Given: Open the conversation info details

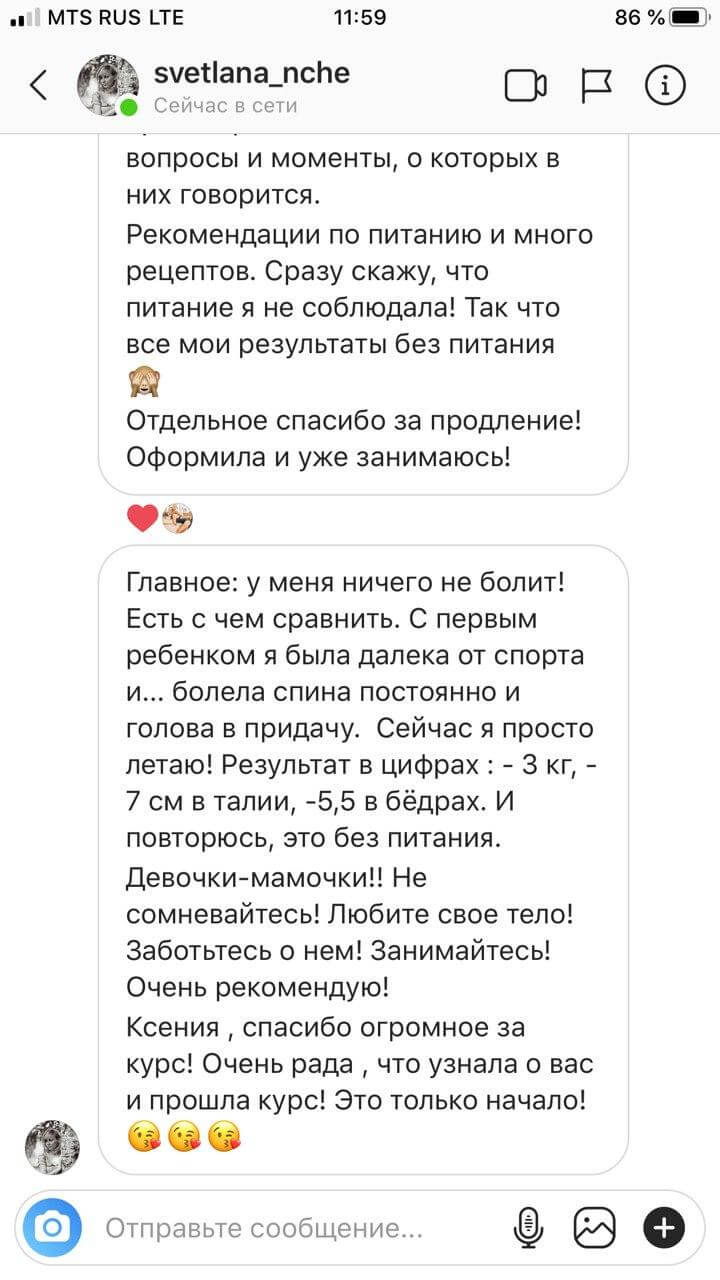Looking at the screenshot, I should click(665, 86).
